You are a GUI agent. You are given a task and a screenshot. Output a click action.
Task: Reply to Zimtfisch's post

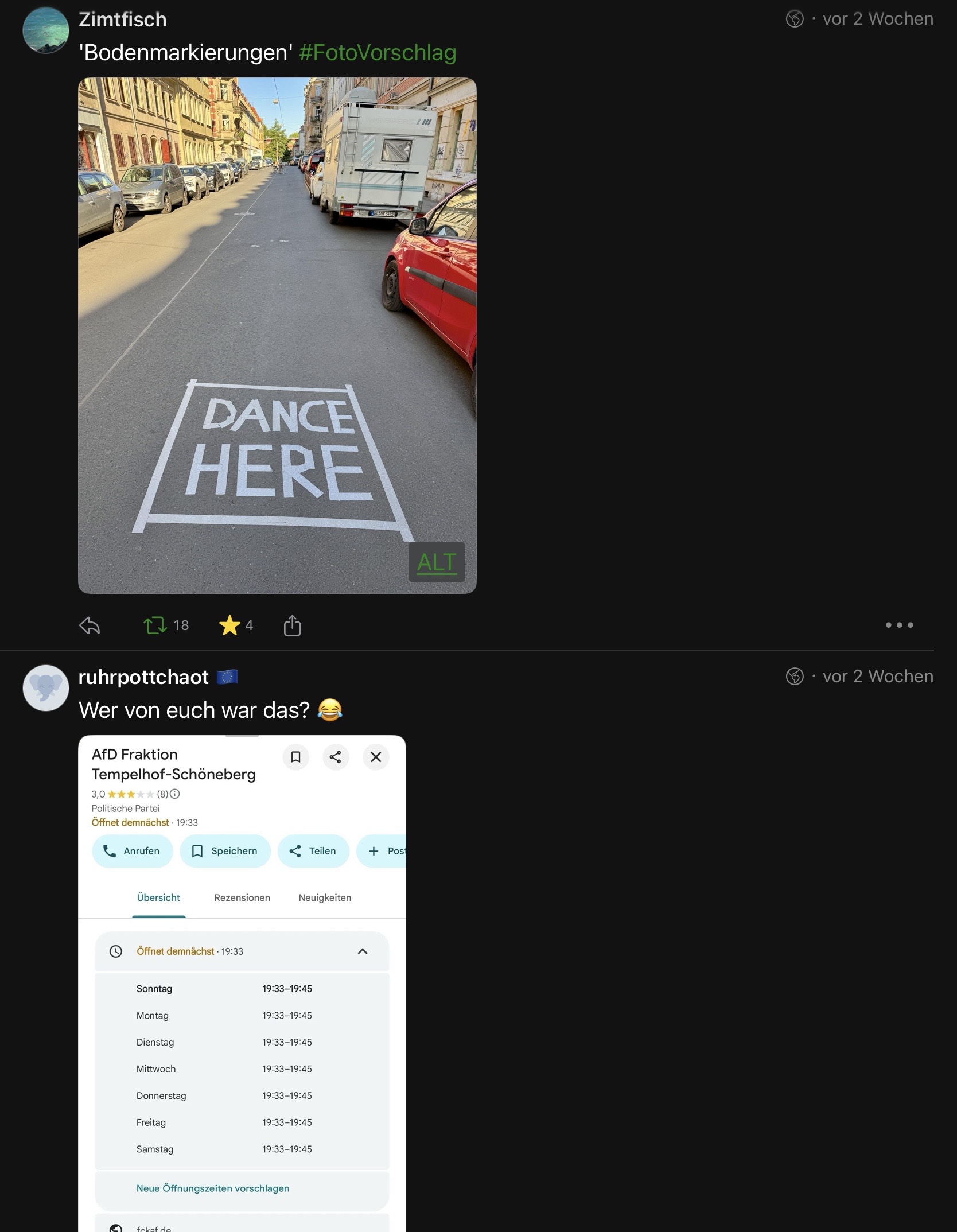click(90, 625)
